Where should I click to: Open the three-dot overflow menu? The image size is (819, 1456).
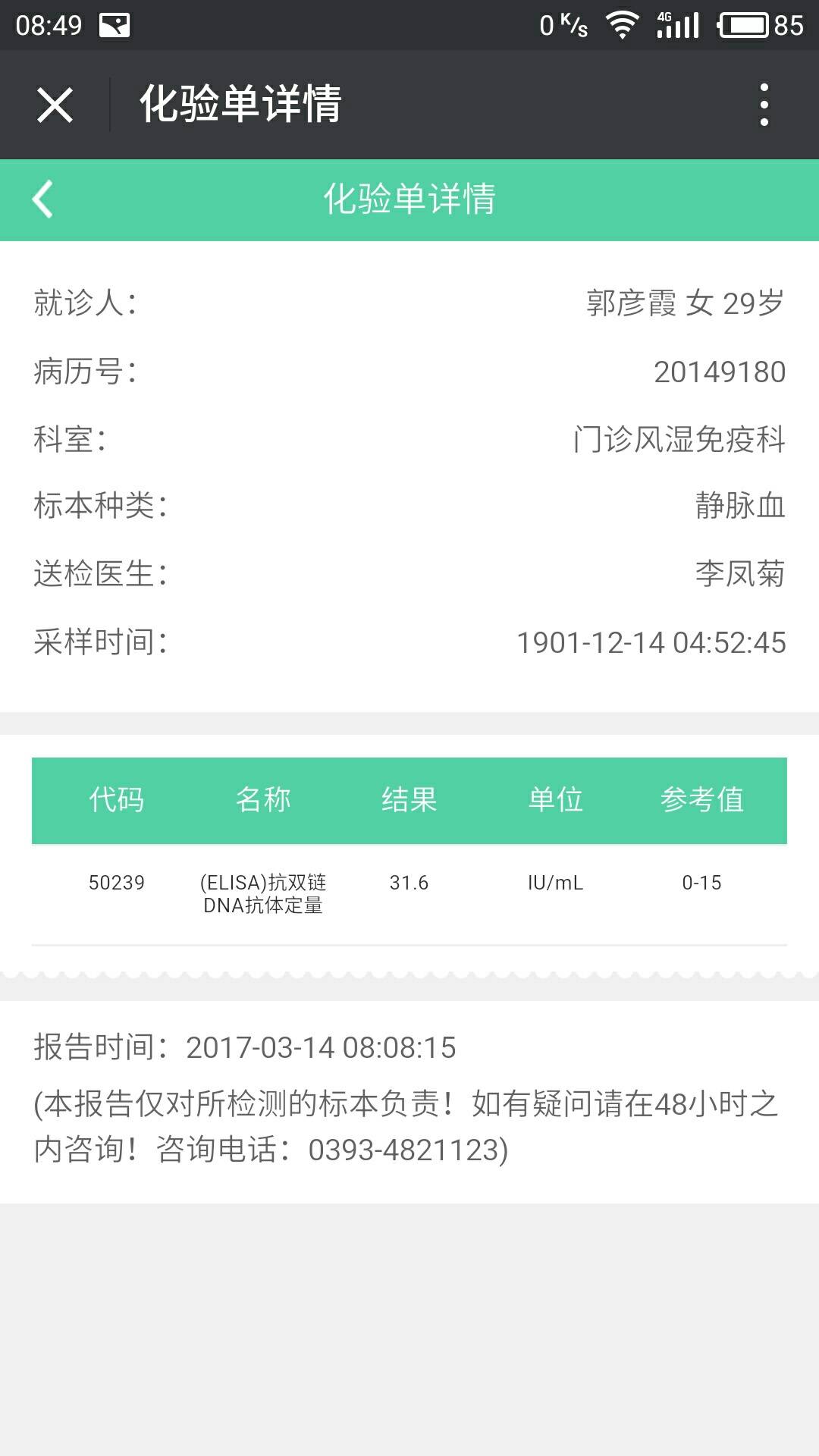[764, 105]
